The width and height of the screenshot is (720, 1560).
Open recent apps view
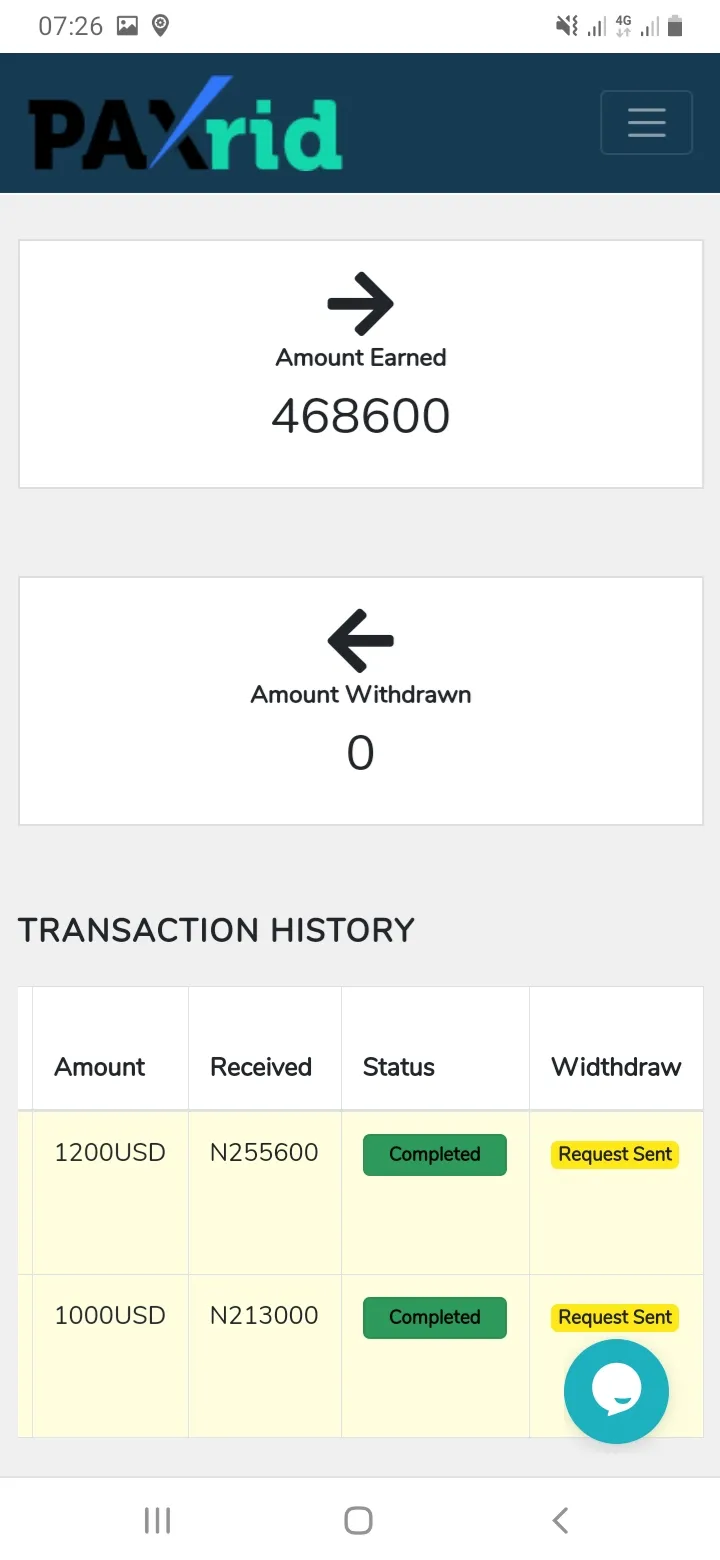tap(158, 1521)
